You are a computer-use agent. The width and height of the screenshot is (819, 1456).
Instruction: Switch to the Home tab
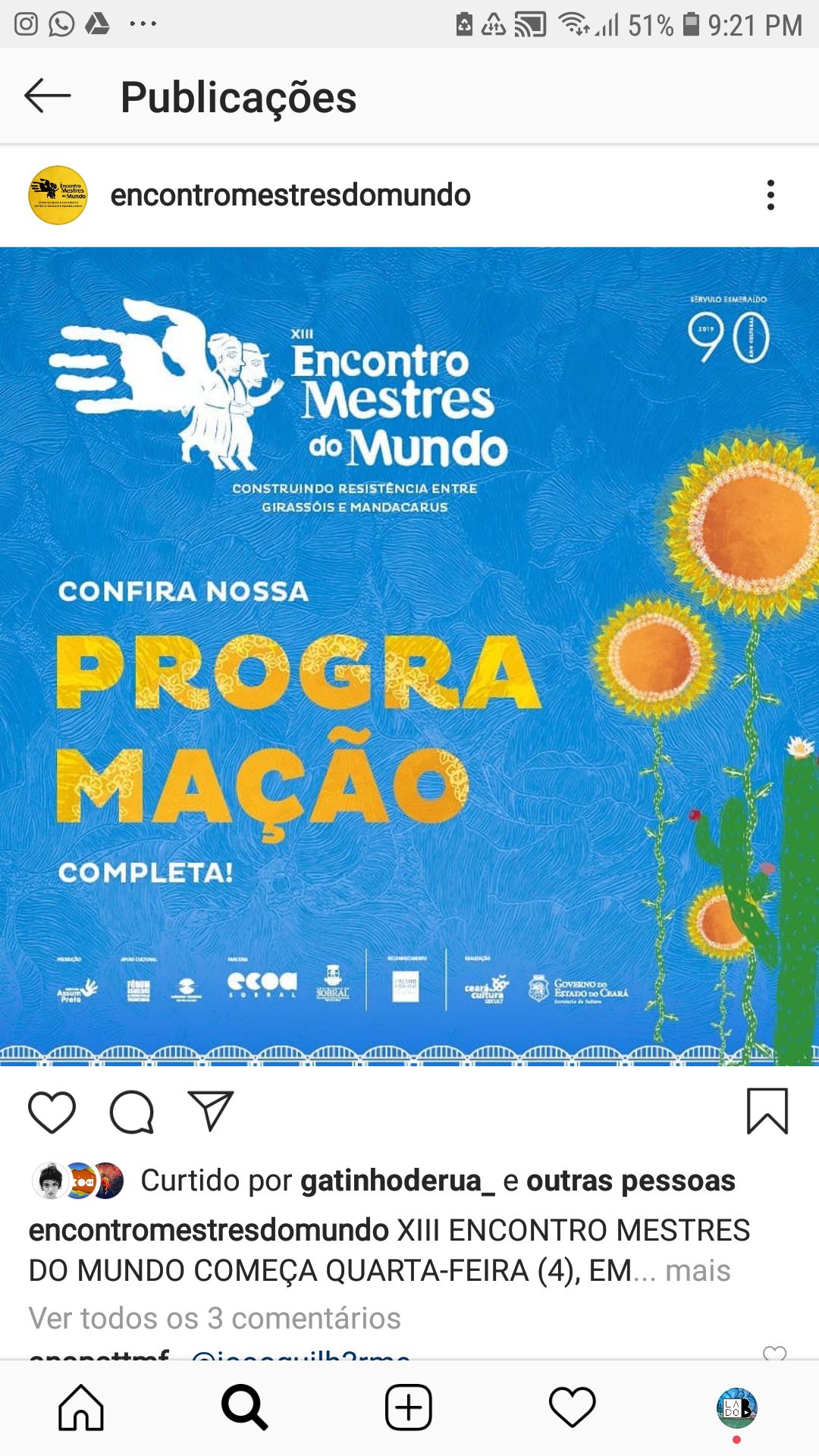[x=81, y=1407]
